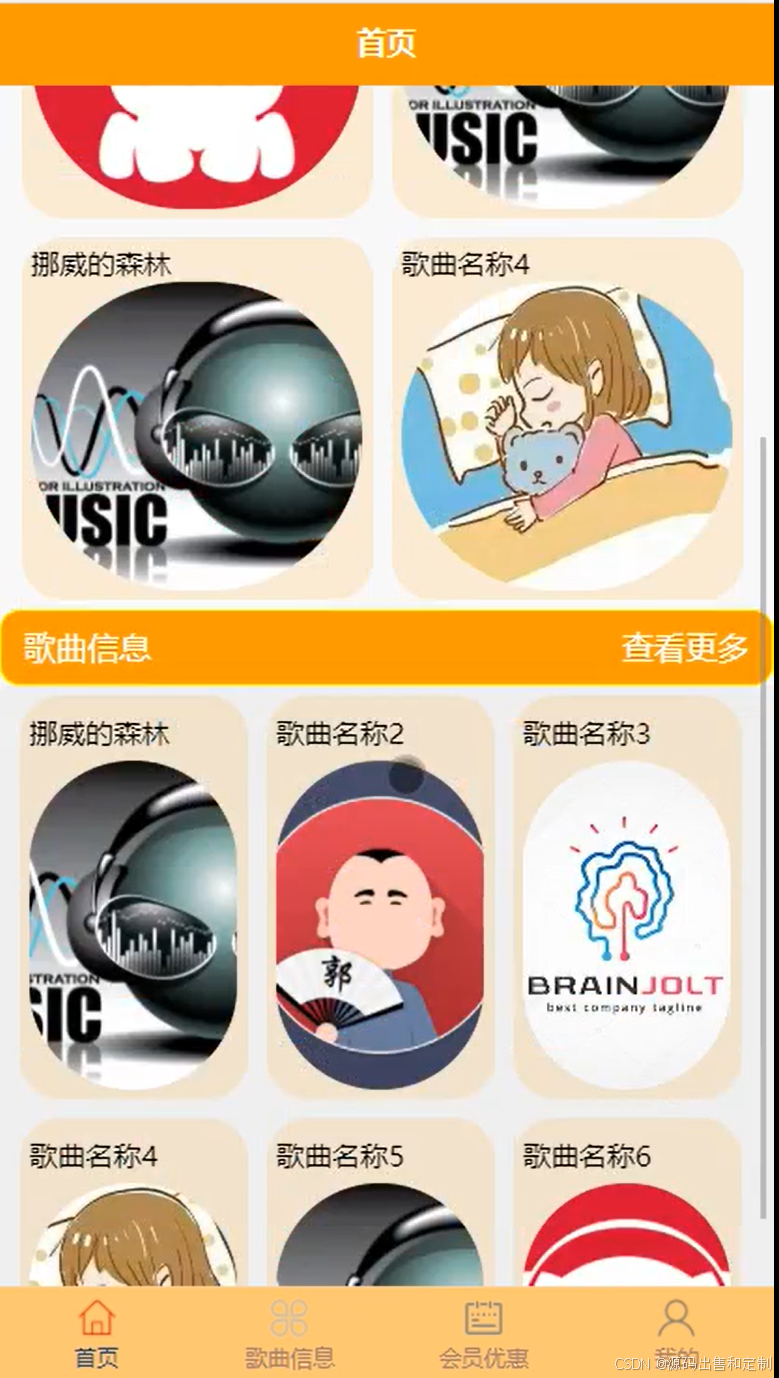Open the 歌曲名称2 song card
The height and width of the screenshot is (1378, 779).
pyautogui.click(x=380, y=897)
